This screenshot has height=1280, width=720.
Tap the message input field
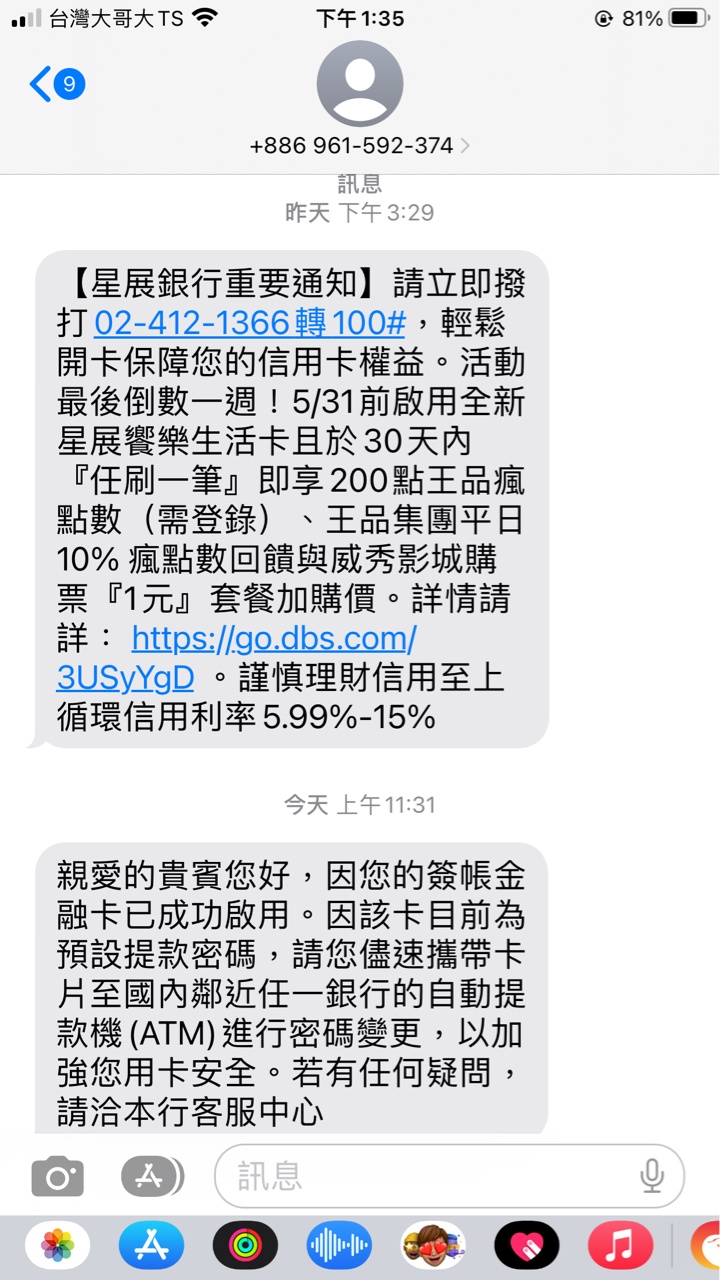[449, 1176]
